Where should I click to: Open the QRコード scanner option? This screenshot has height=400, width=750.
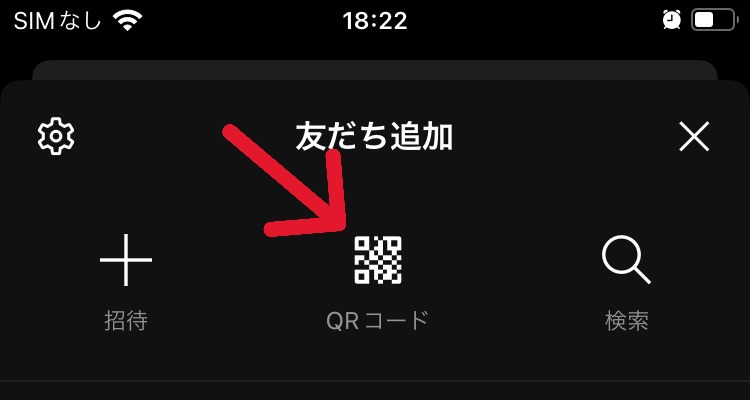tap(377, 282)
